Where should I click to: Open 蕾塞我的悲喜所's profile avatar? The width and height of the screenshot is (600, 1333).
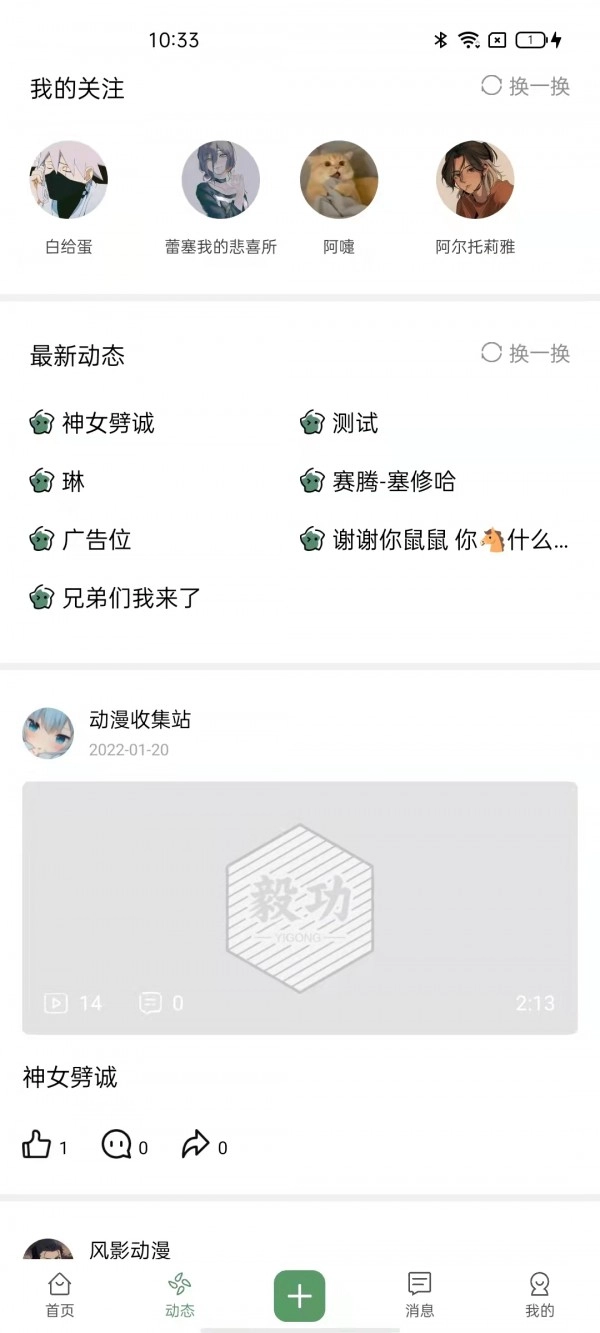(x=220, y=180)
